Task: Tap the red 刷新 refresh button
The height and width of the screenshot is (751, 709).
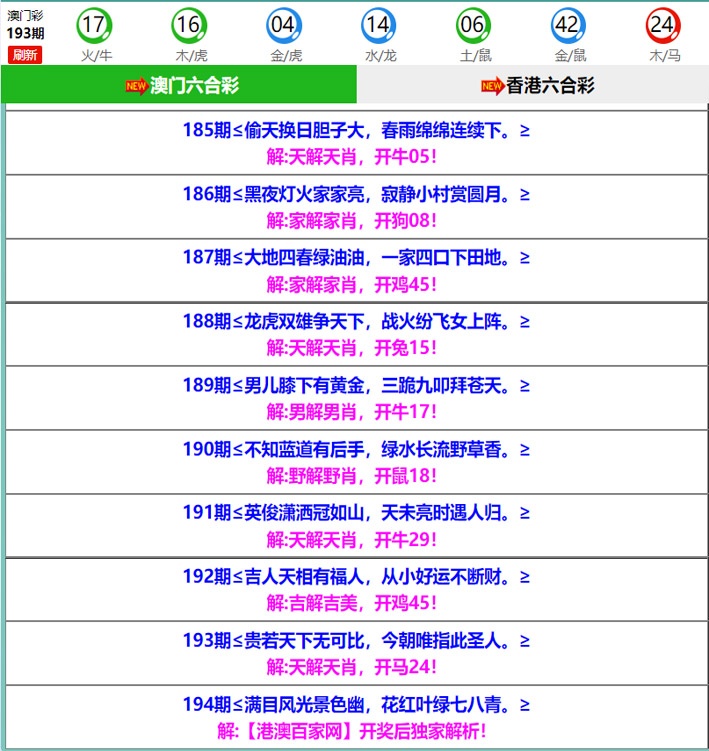Action: [24, 55]
